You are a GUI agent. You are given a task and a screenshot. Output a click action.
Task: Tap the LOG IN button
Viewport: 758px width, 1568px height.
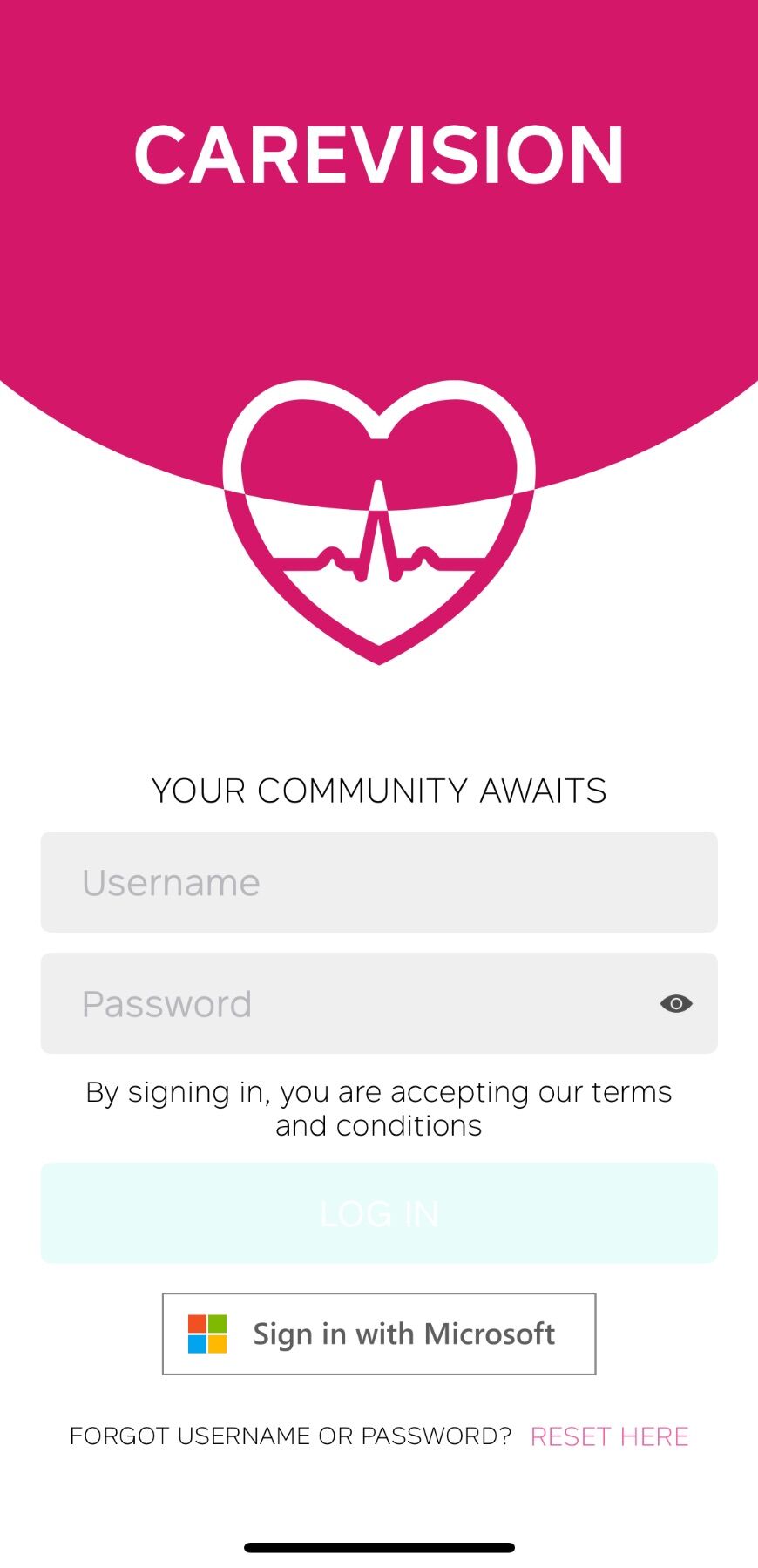pos(379,1212)
